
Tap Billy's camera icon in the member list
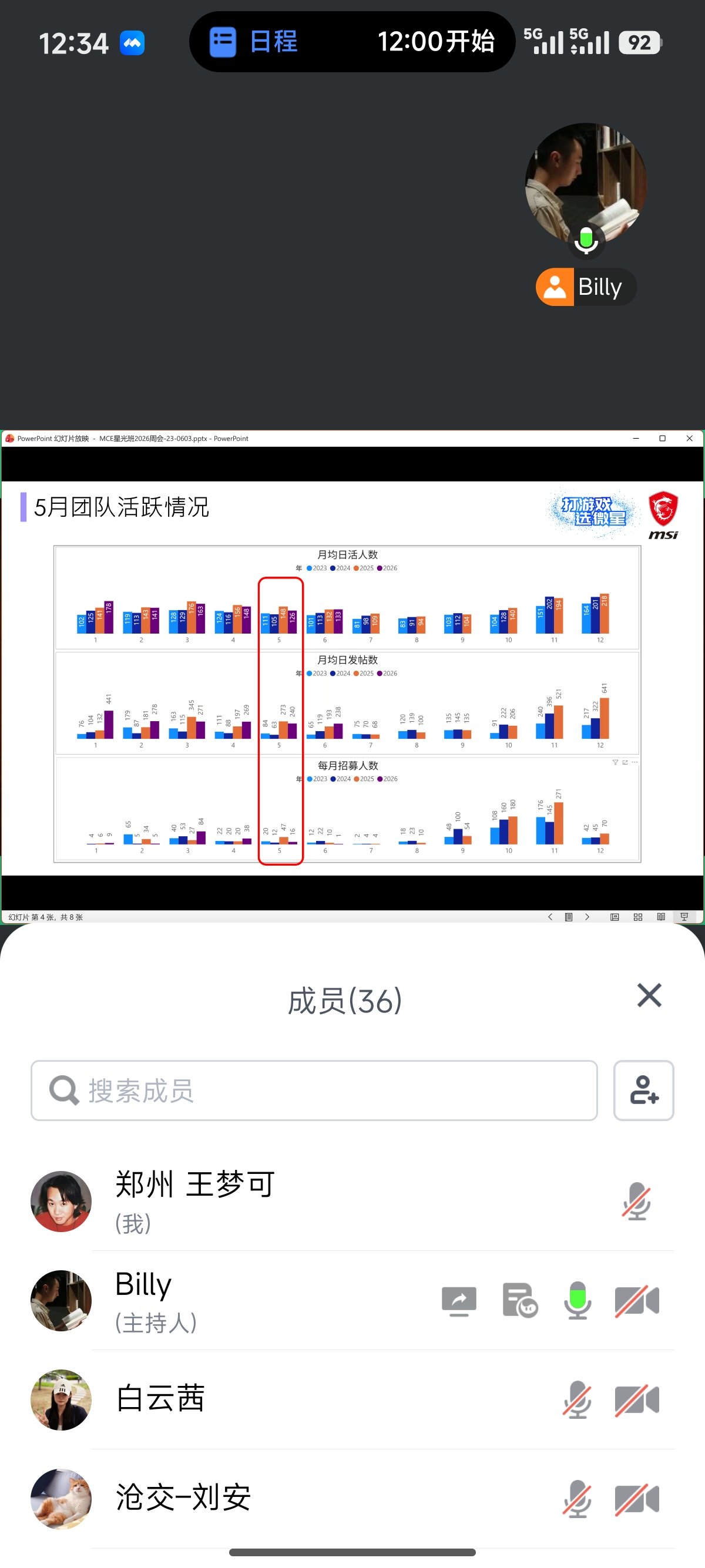click(x=637, y=1301)
